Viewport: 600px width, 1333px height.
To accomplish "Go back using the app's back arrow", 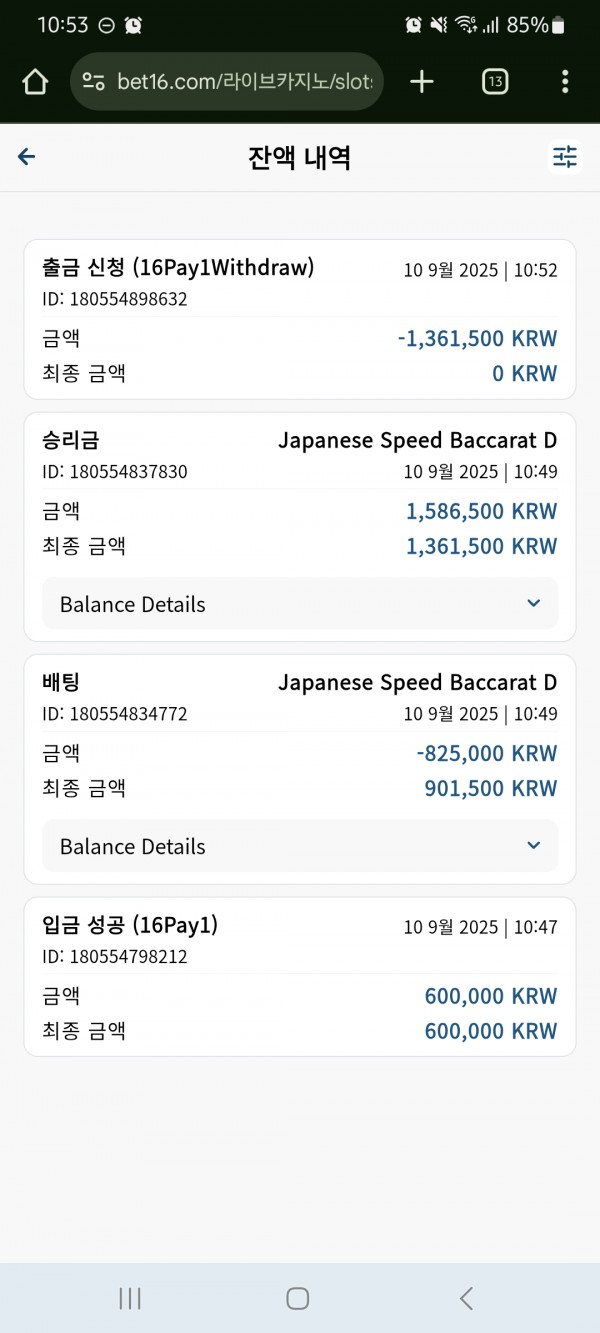I will point(27,156).
